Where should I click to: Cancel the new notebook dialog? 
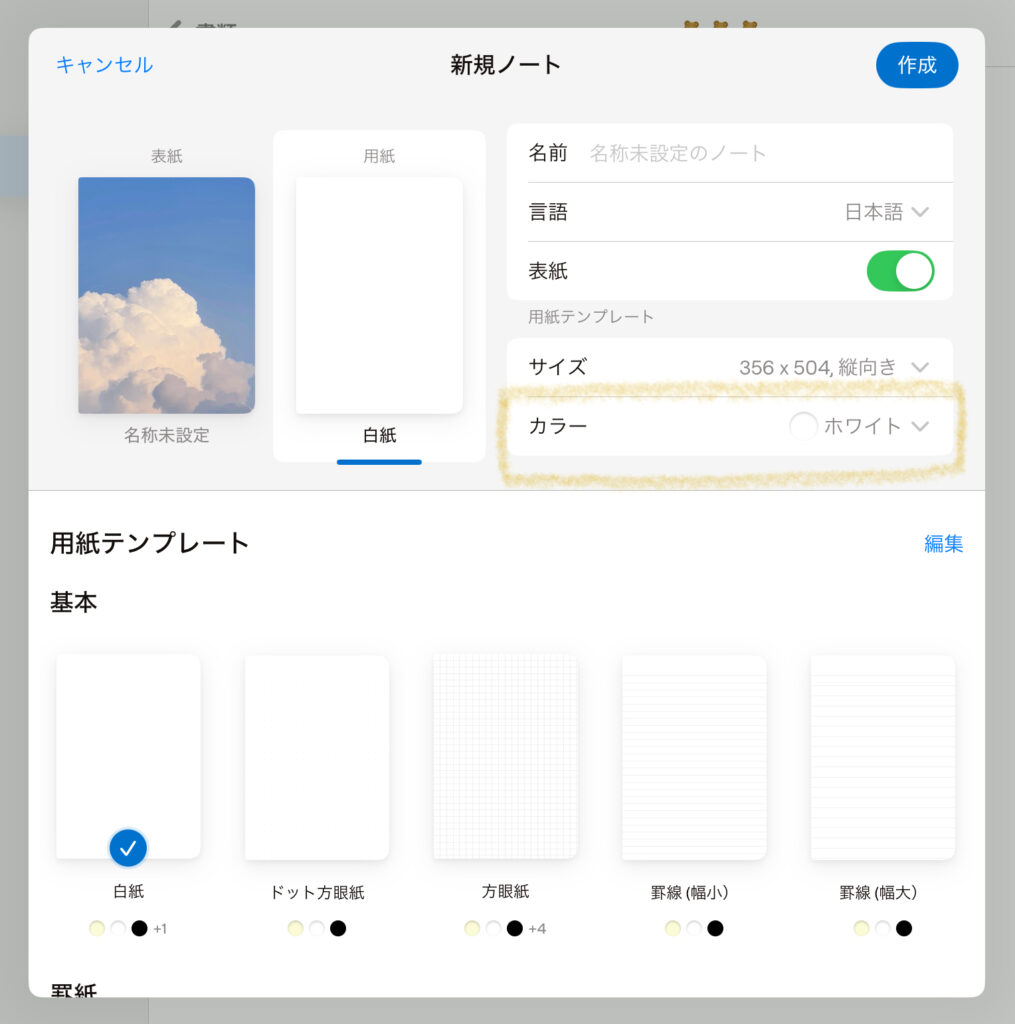coord(104,65)
